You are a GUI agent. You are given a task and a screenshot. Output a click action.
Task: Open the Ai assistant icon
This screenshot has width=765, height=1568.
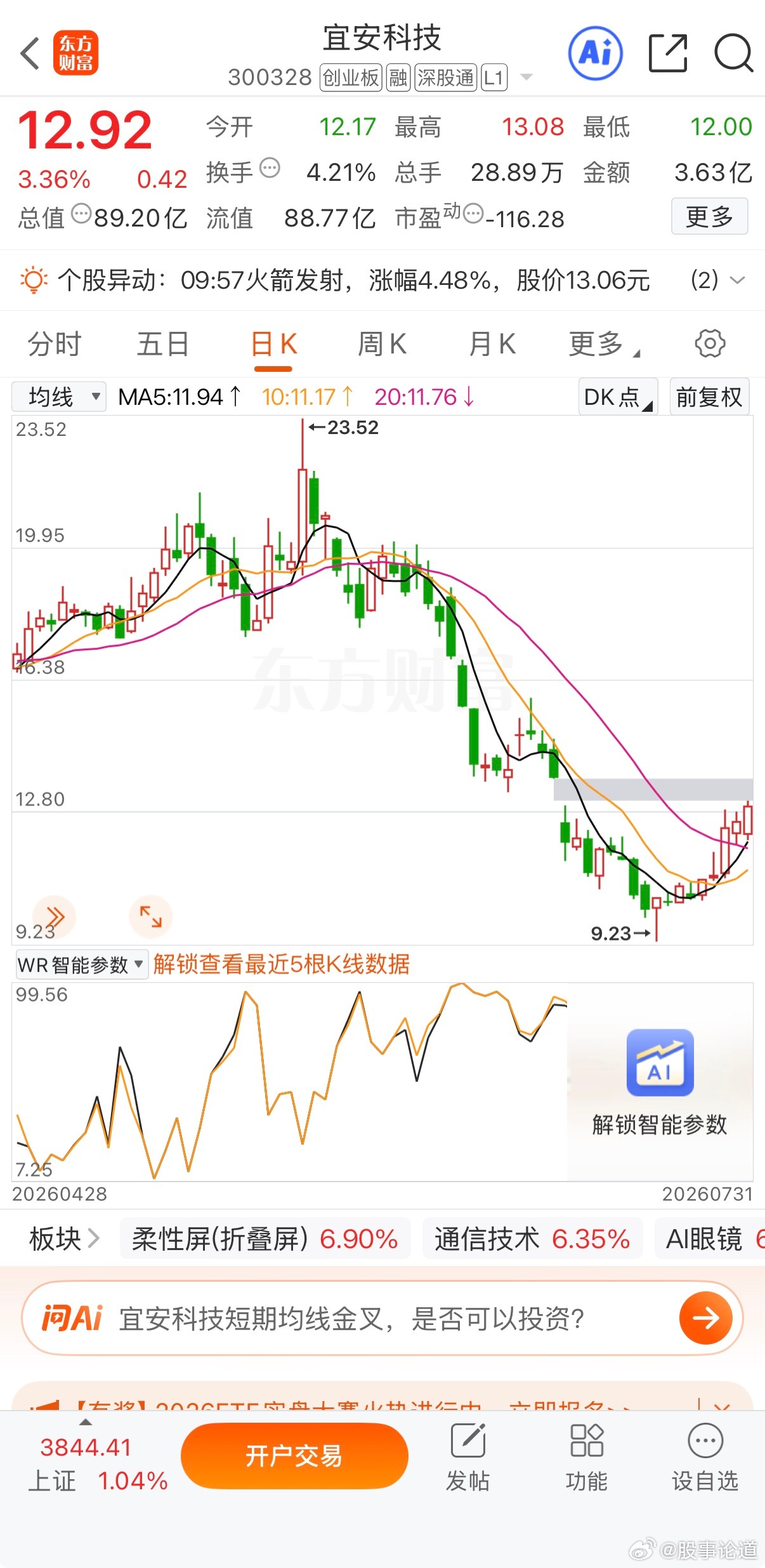coord(595,53)
